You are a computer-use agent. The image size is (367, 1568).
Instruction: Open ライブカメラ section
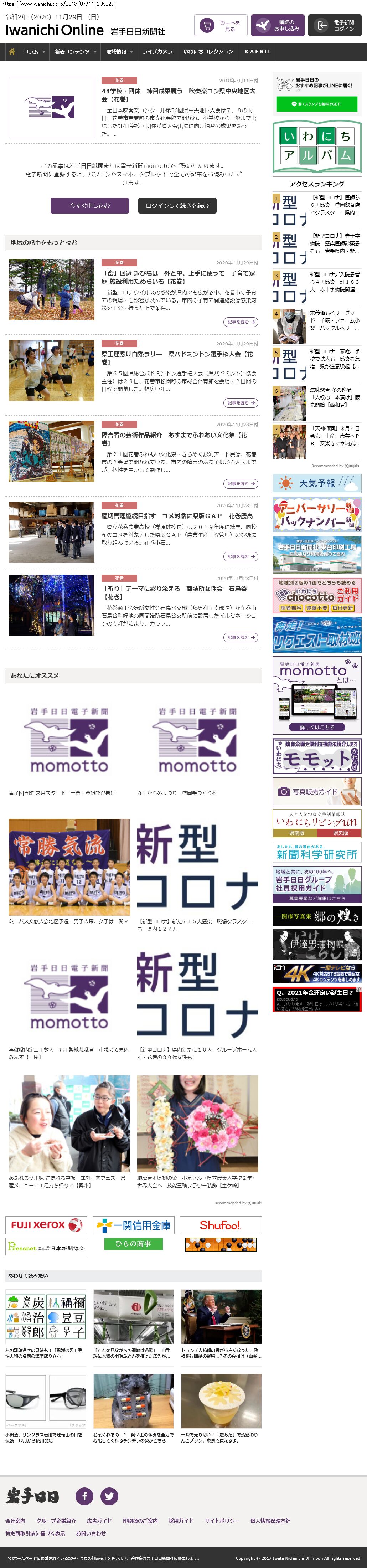pyautogui.click(x=157, y=52)
